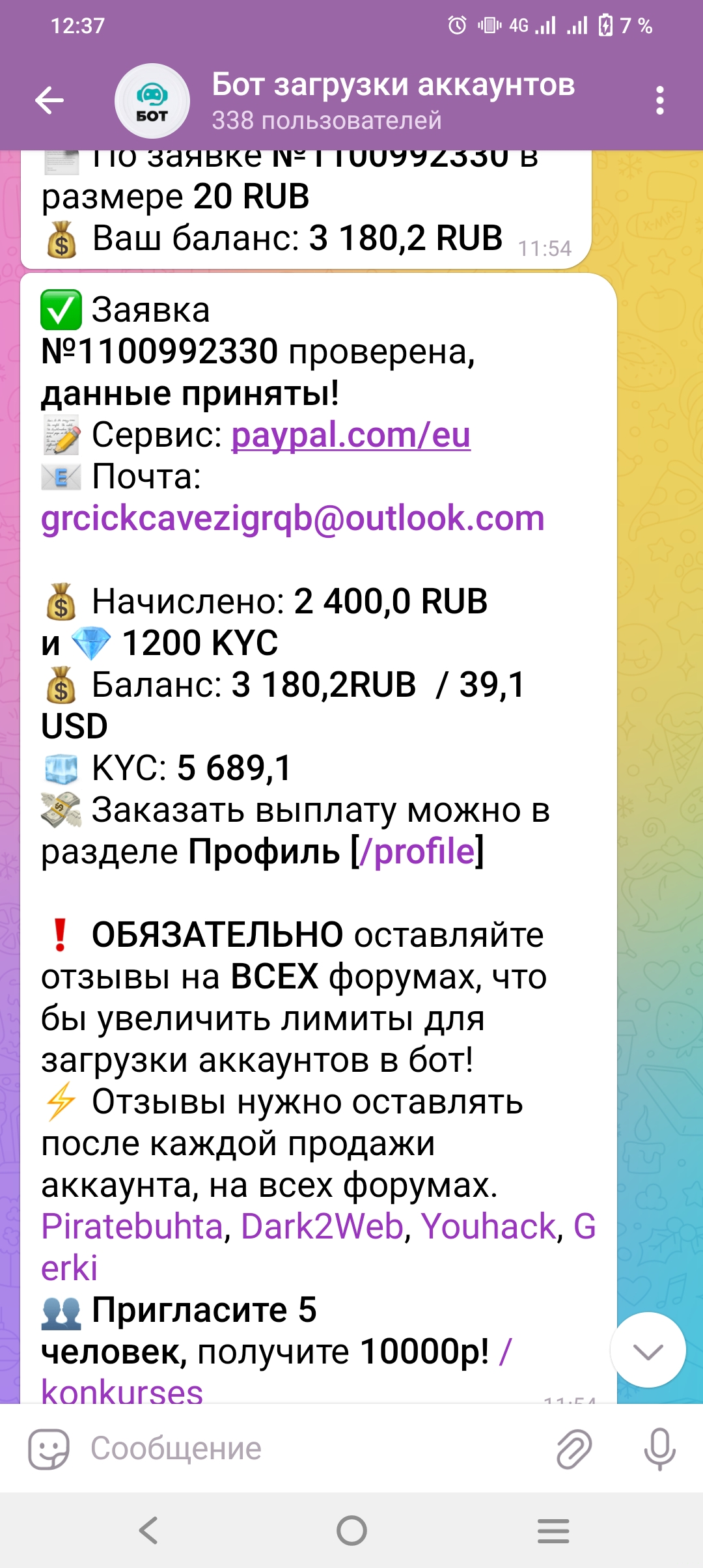Open the recent apps view
703x1568 pixels.
(x=553, y=1530)
